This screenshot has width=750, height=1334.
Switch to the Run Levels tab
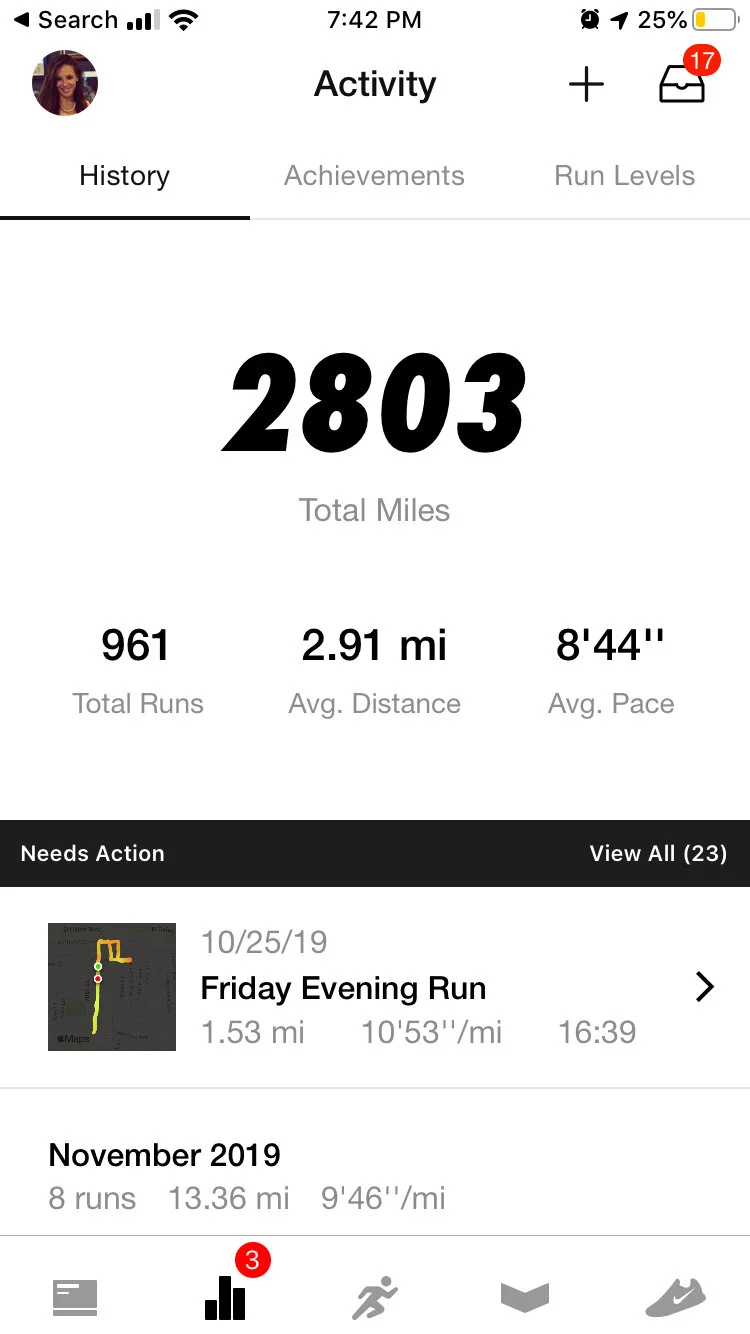[624, 176]
